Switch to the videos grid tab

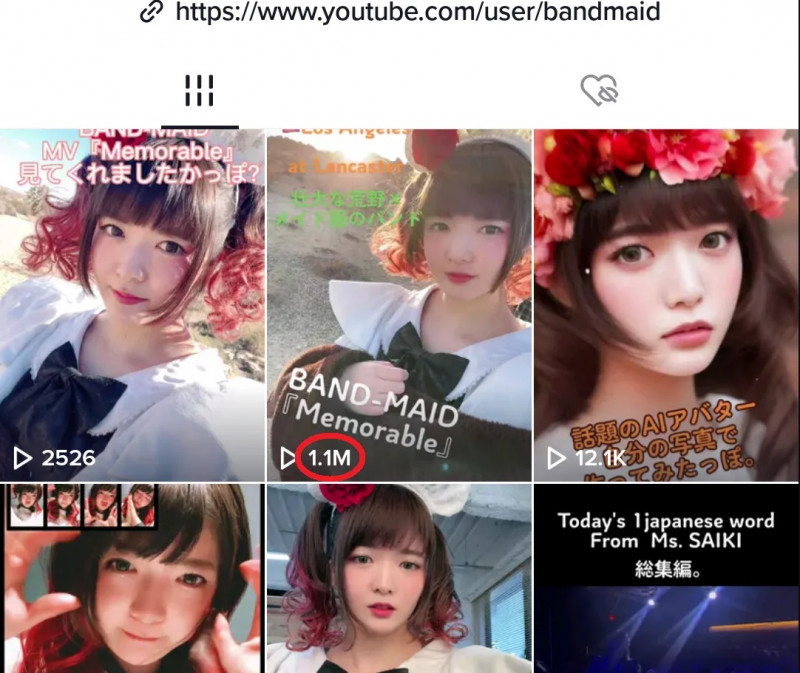point(200,92)
